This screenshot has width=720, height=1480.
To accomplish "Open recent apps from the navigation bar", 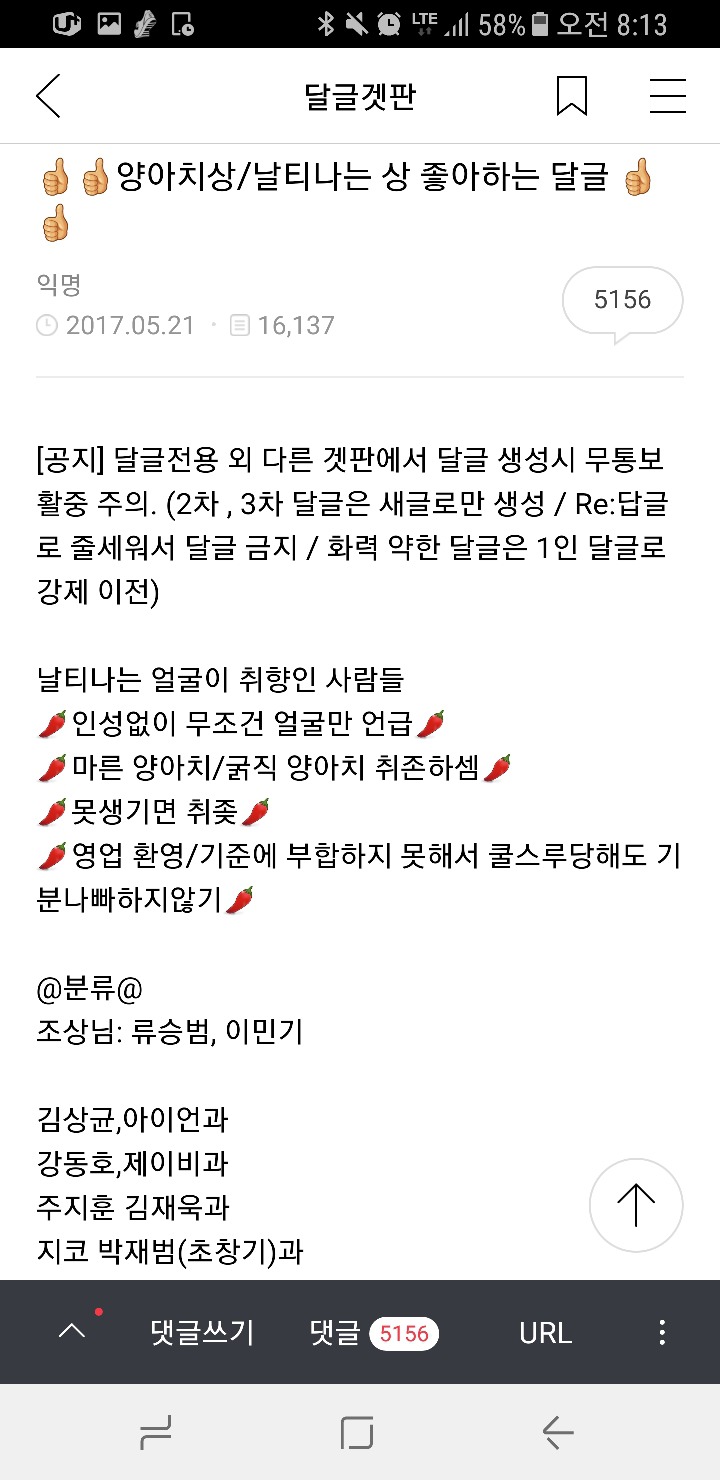I will (155, 1434).
